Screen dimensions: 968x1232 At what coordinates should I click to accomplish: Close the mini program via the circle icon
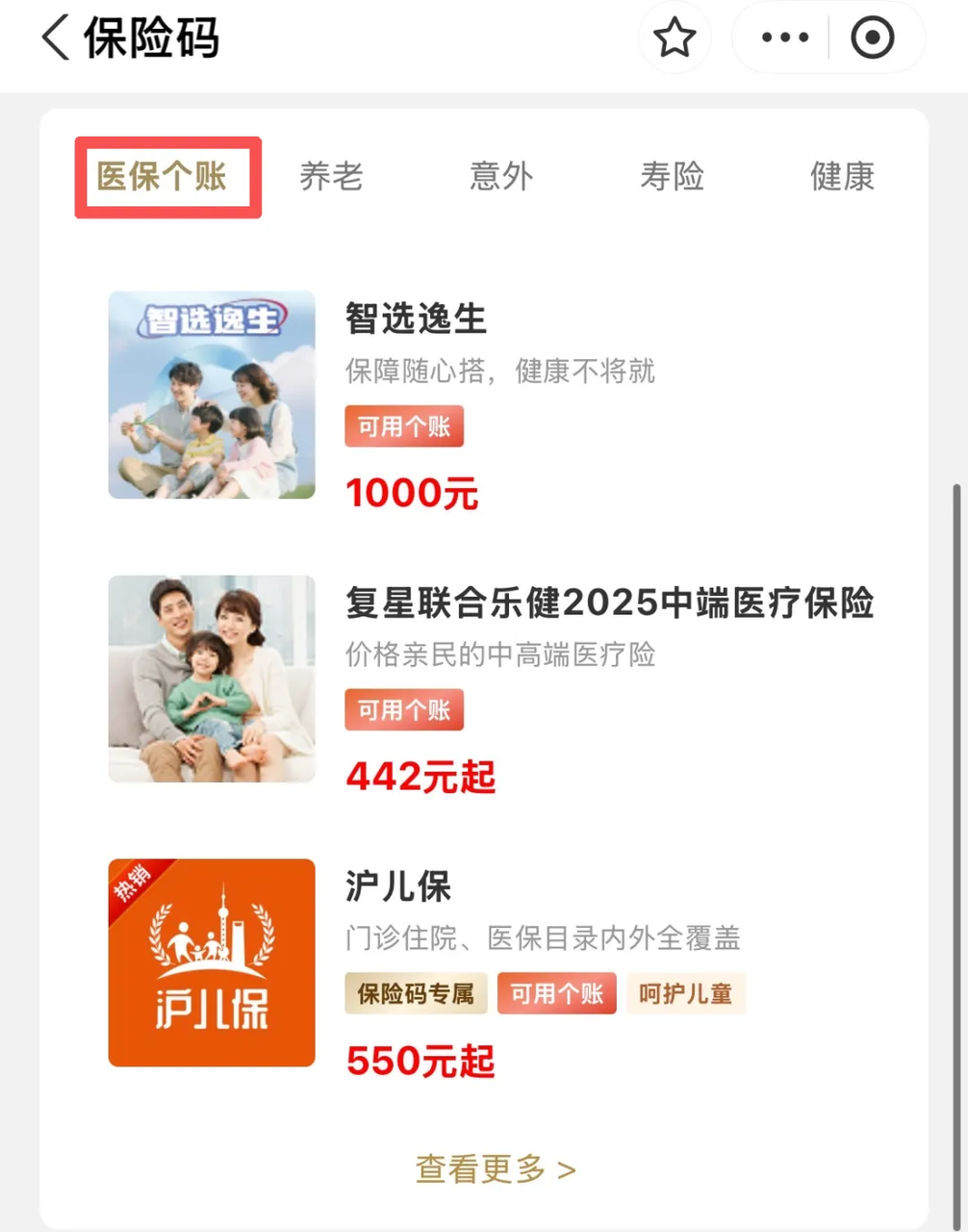tap(873, 38)
